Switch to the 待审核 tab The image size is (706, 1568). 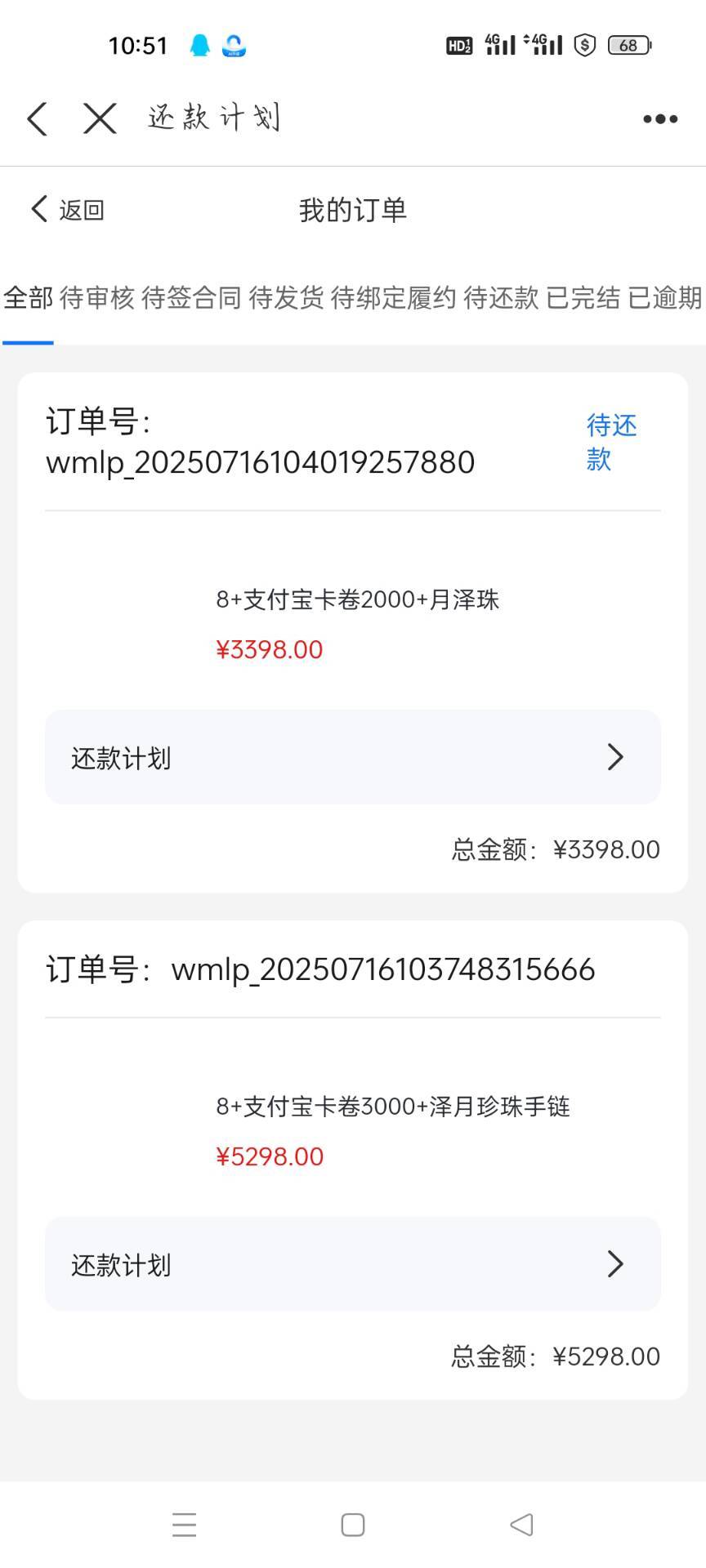[x=96, y=298]
